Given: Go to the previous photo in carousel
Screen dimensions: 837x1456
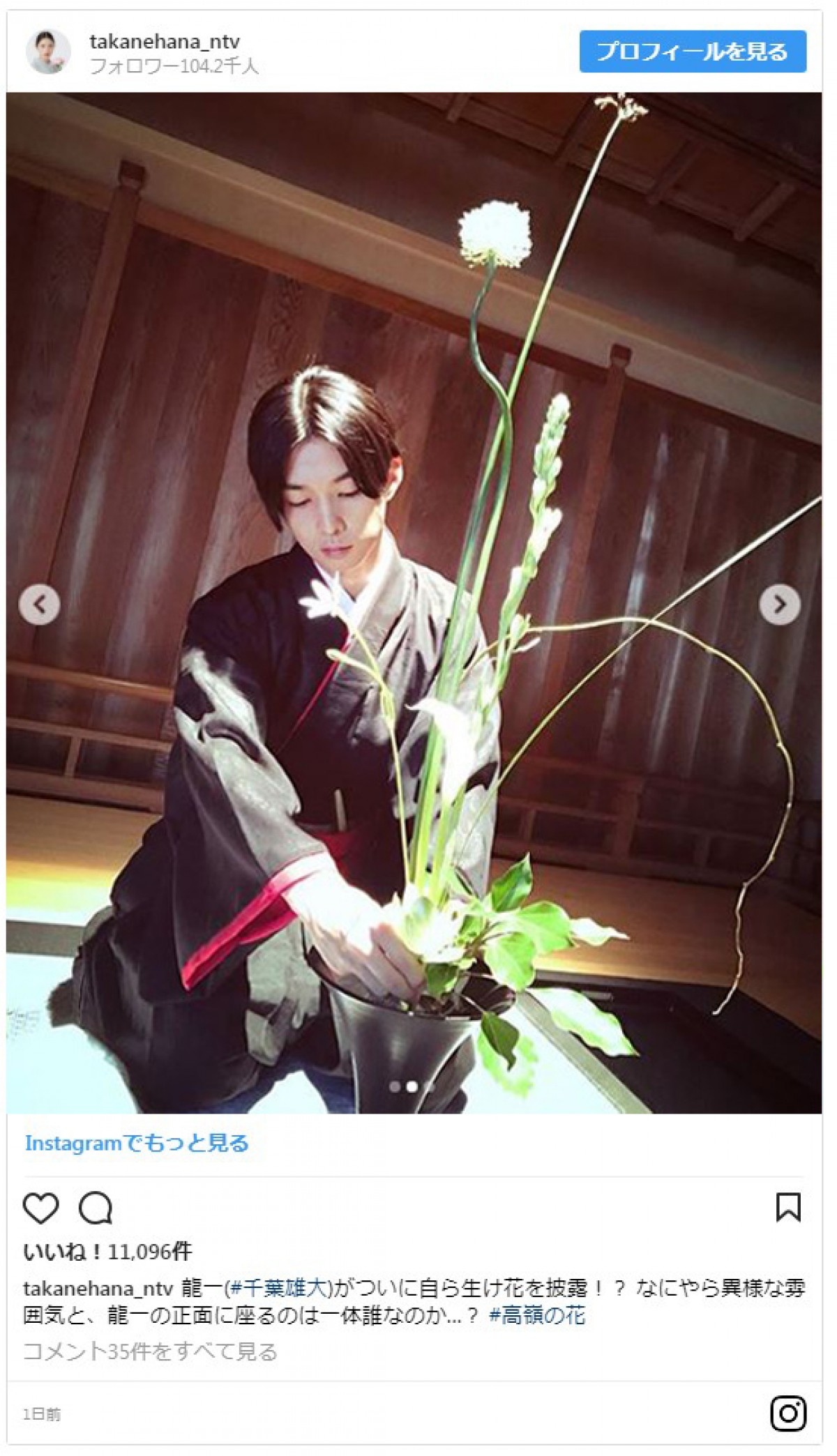Looking at the screenshot, I should (40, 604).
